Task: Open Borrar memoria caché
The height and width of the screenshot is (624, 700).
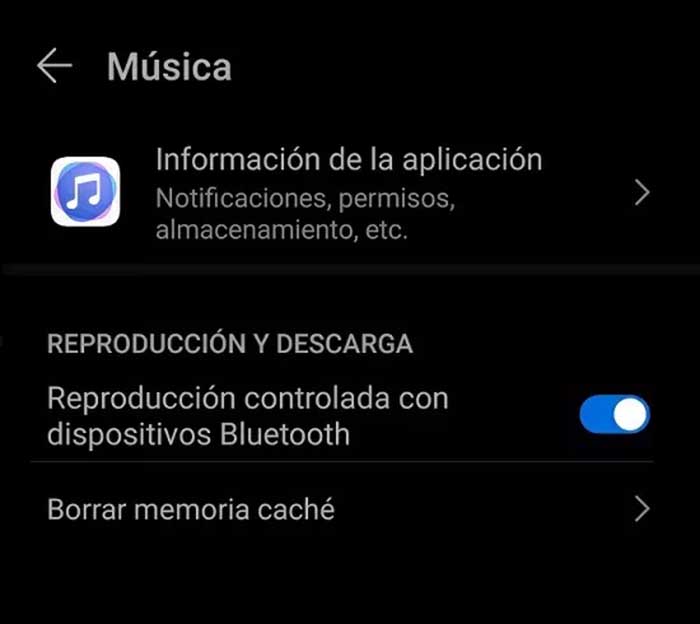Action: point(349,510)
